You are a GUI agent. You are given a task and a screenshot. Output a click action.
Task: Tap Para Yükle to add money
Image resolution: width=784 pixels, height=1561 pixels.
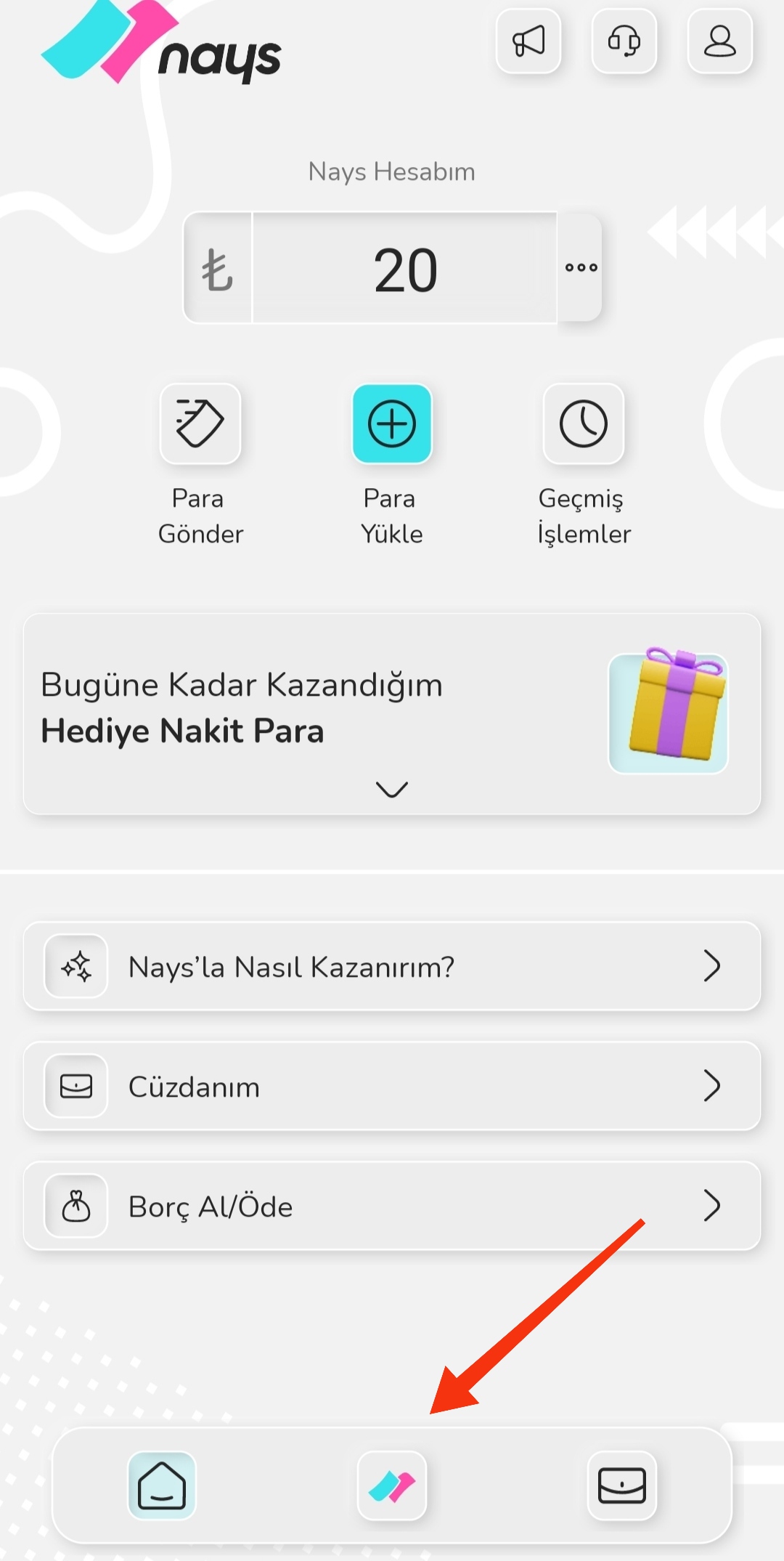click(x=392, y=424)
